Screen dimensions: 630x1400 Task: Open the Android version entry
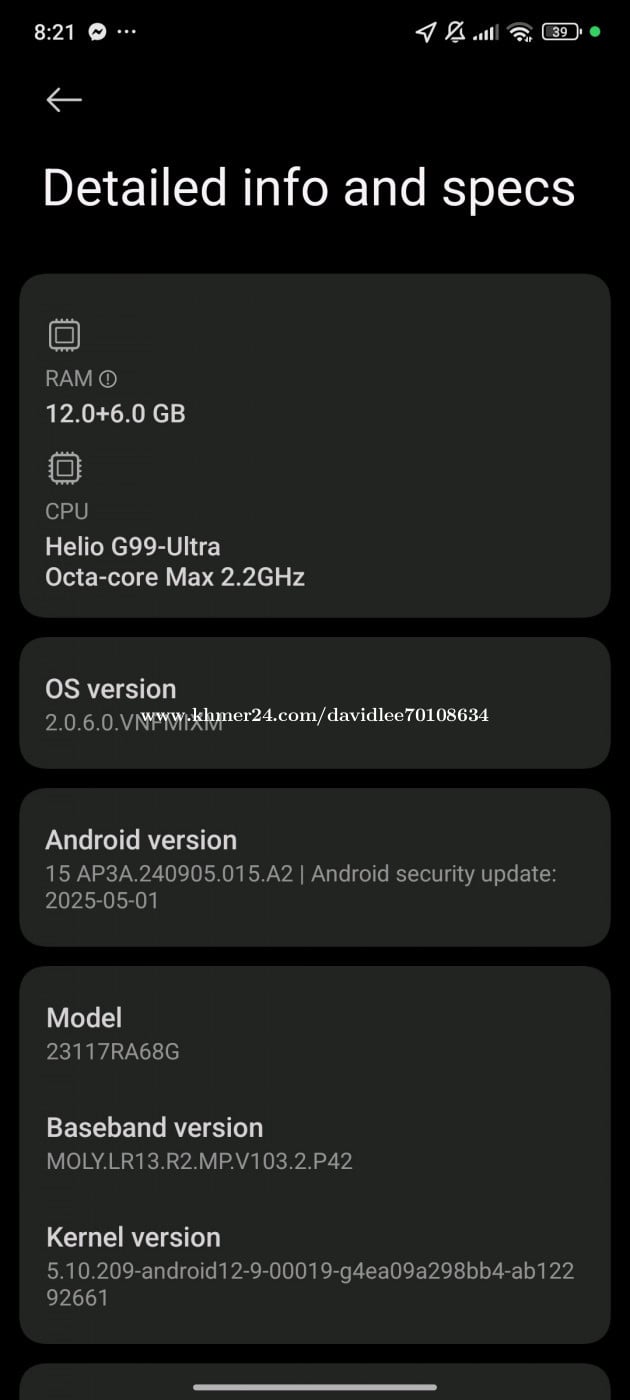(x=315, y=867)
